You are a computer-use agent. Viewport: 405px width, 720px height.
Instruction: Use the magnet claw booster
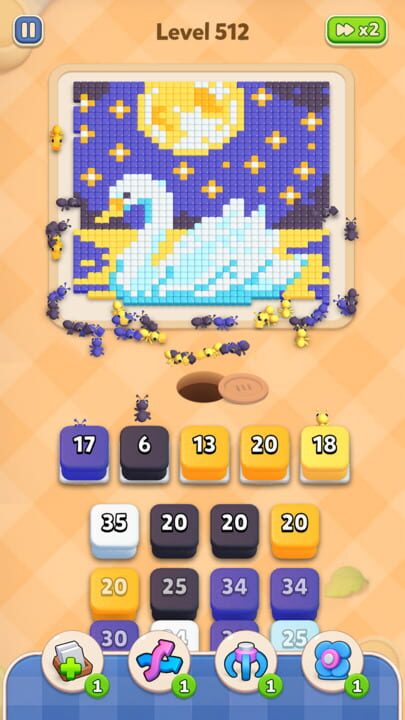point(246,663)
